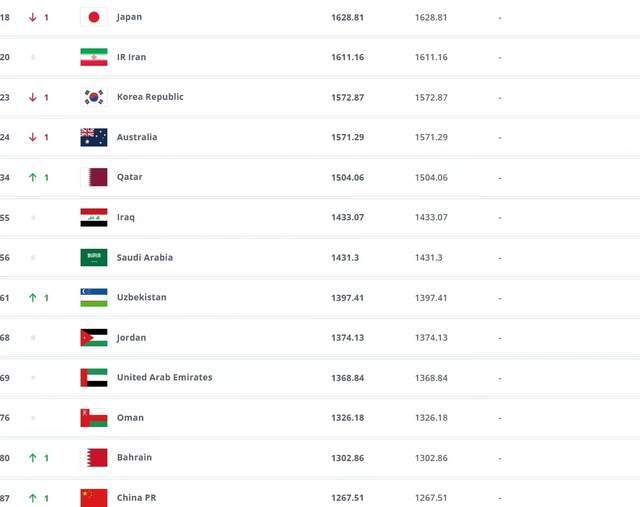View China PR team details
640x507 pixels.
tap(136, 497)
